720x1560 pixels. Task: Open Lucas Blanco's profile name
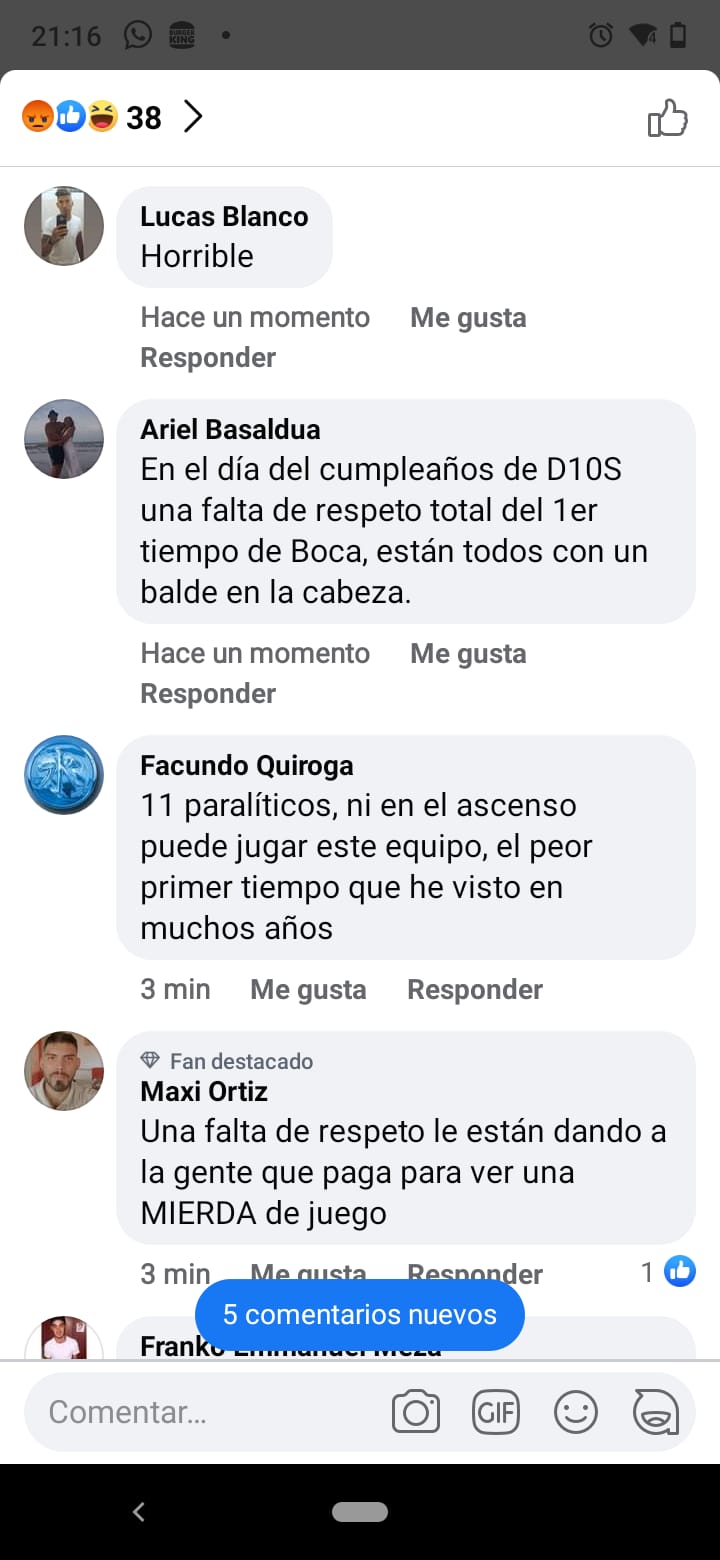click(224, 216)
